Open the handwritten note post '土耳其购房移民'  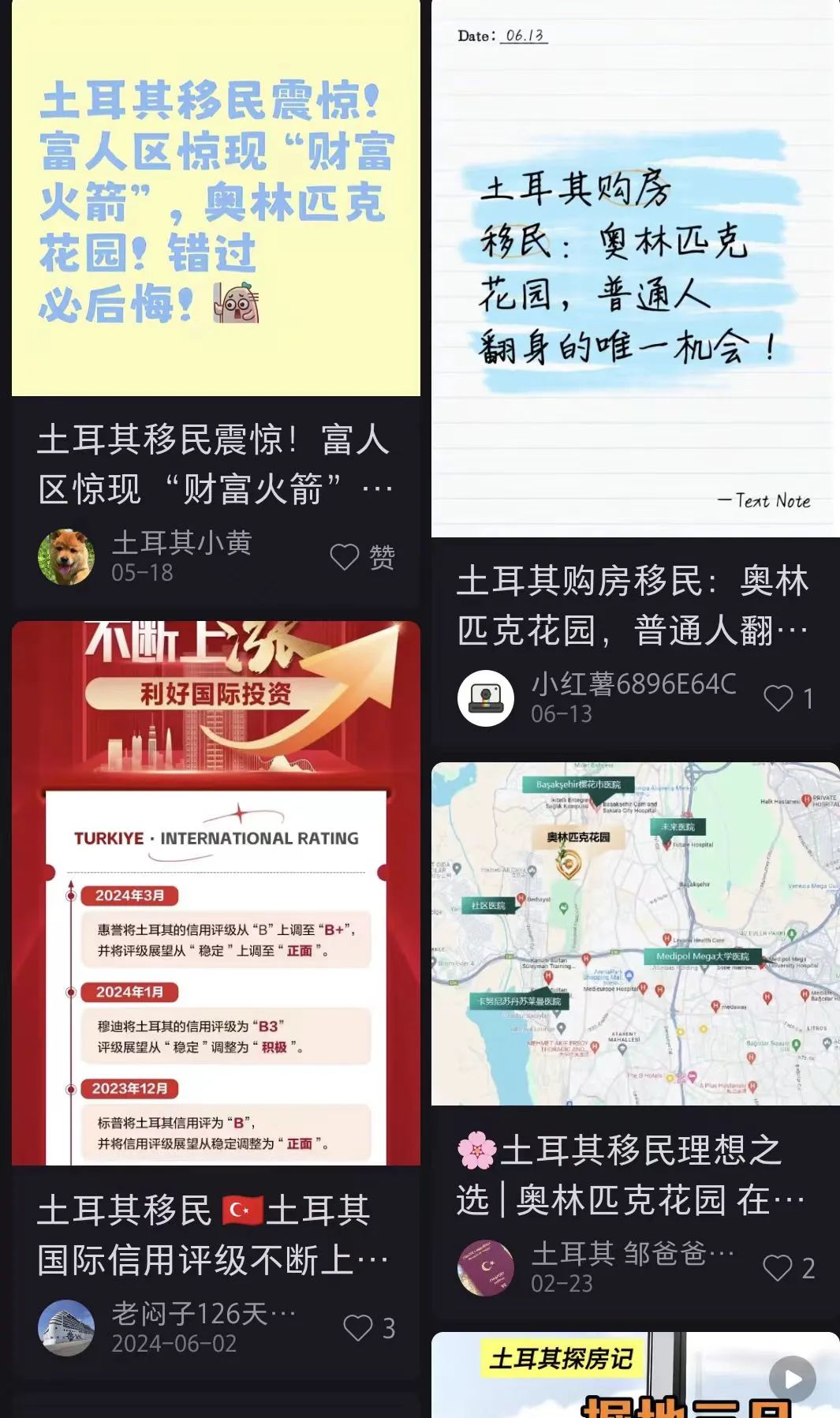635,268
